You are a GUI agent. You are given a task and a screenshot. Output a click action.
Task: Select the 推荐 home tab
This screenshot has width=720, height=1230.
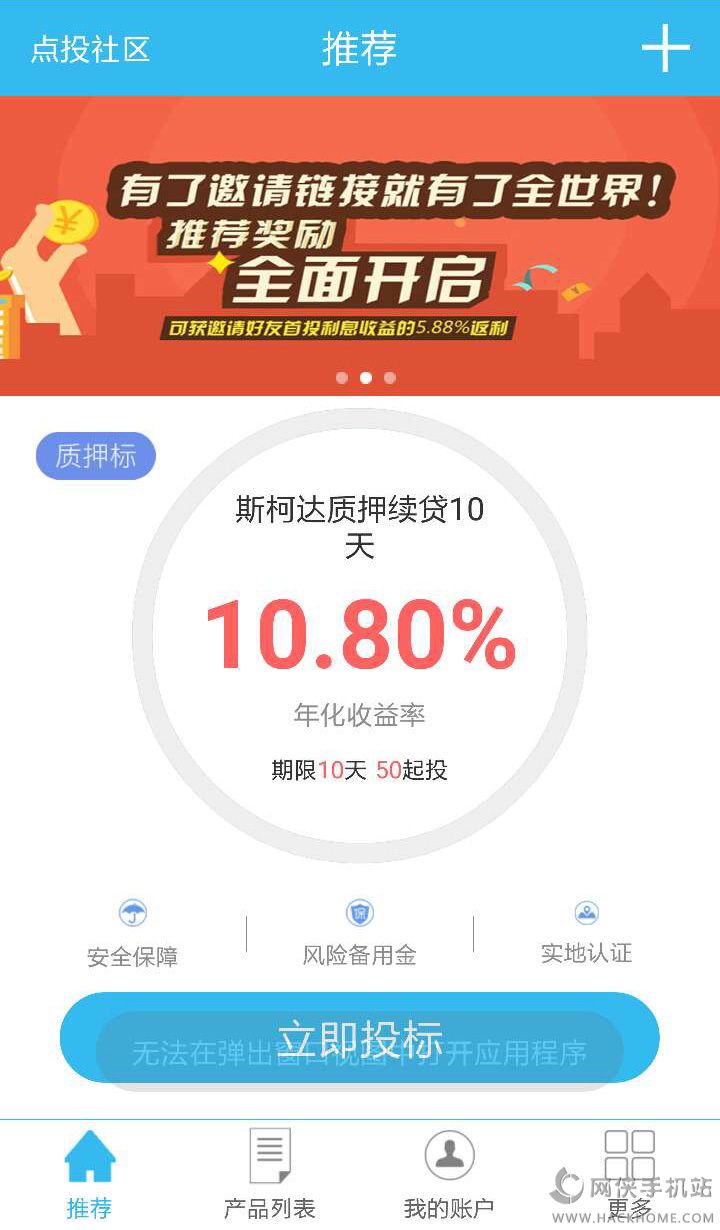pyautogui.click(x=89, y=1174)
